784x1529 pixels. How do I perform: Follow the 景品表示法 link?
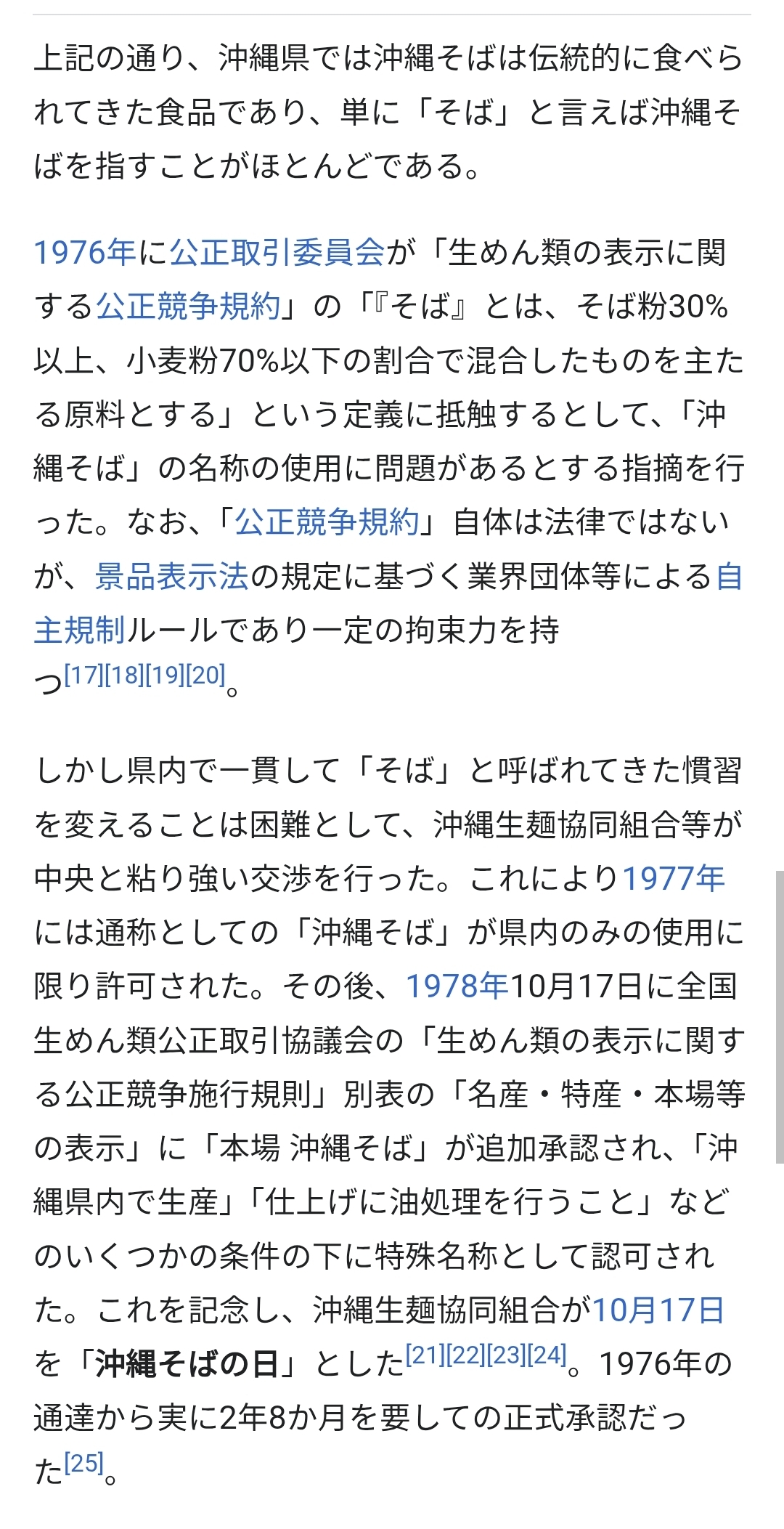[x=172, y=577]
